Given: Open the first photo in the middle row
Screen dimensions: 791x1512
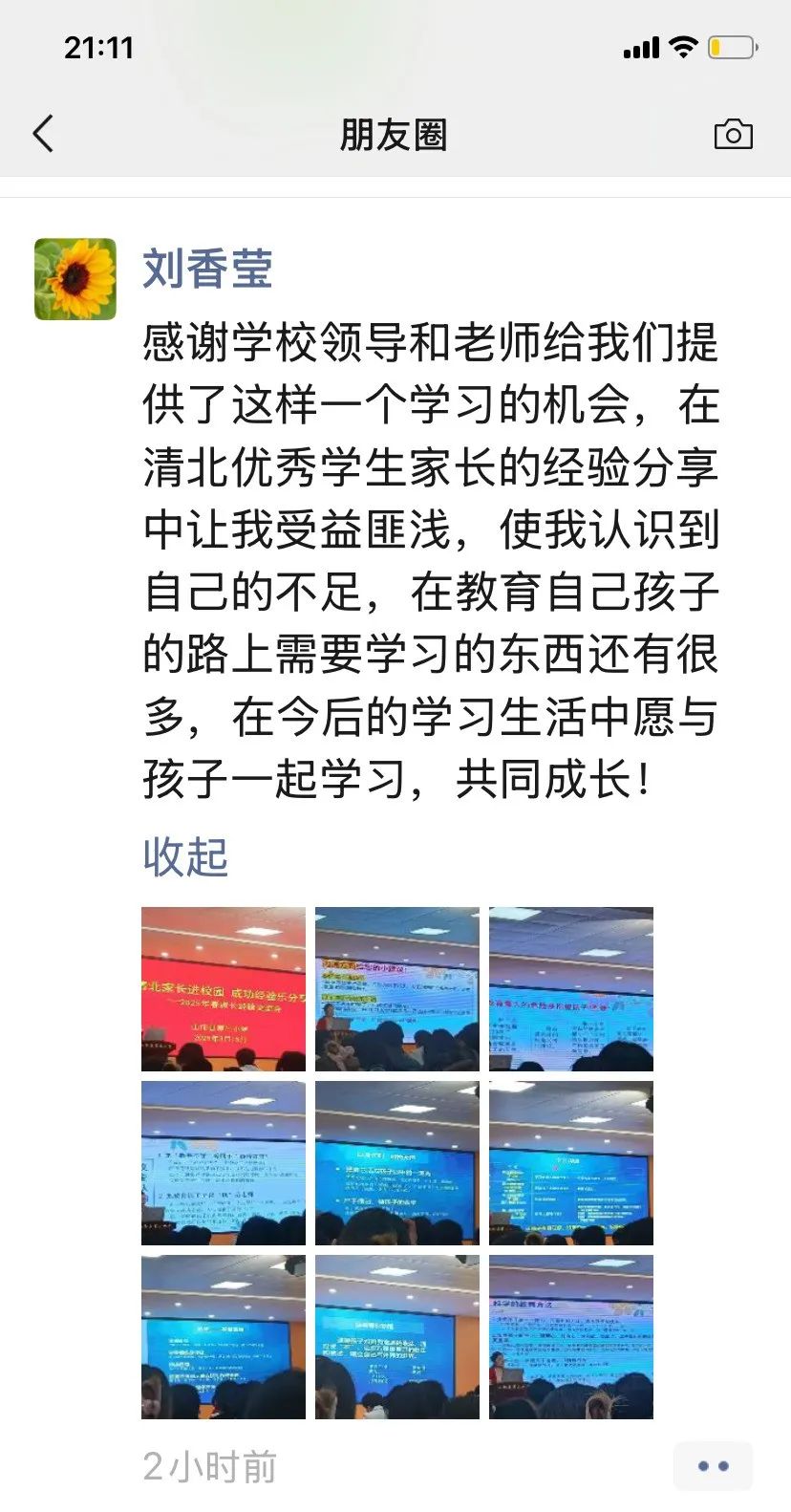Looking at the screenshot, I should point(224,1163).
